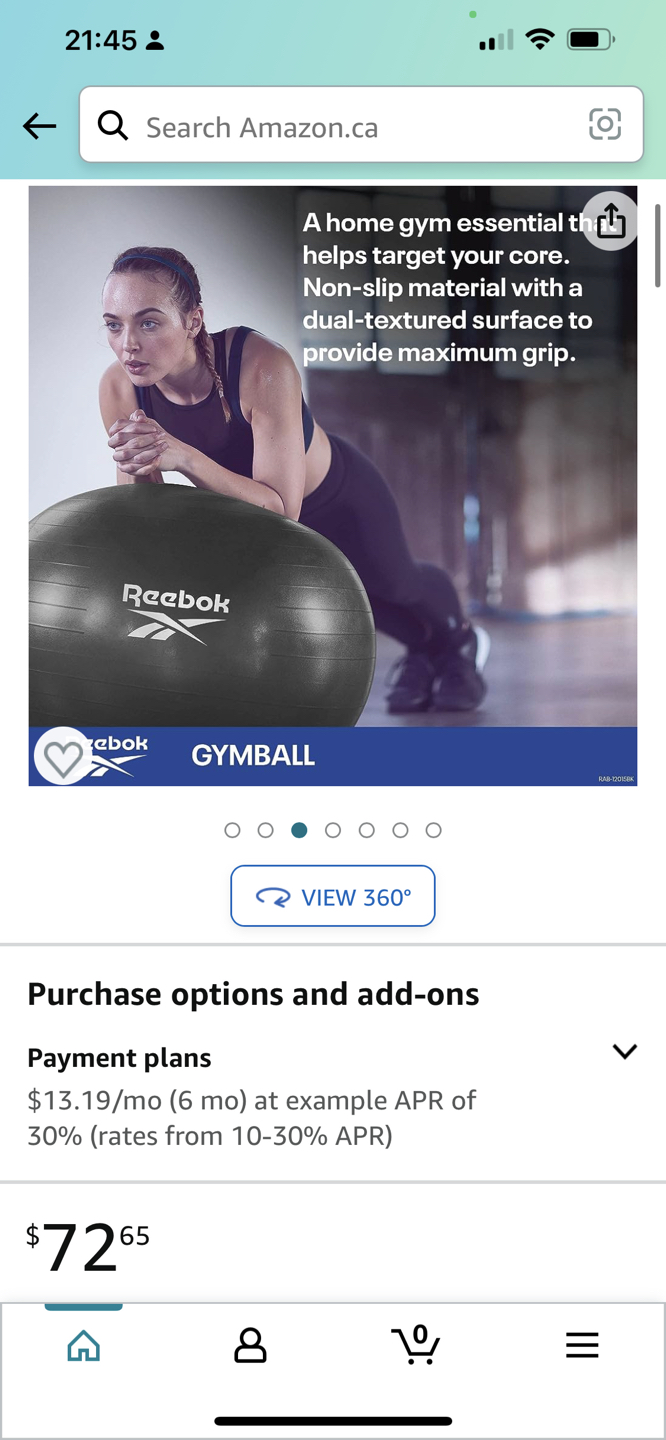
Task: Go to the Home tab
Action: coord(84,1346)
